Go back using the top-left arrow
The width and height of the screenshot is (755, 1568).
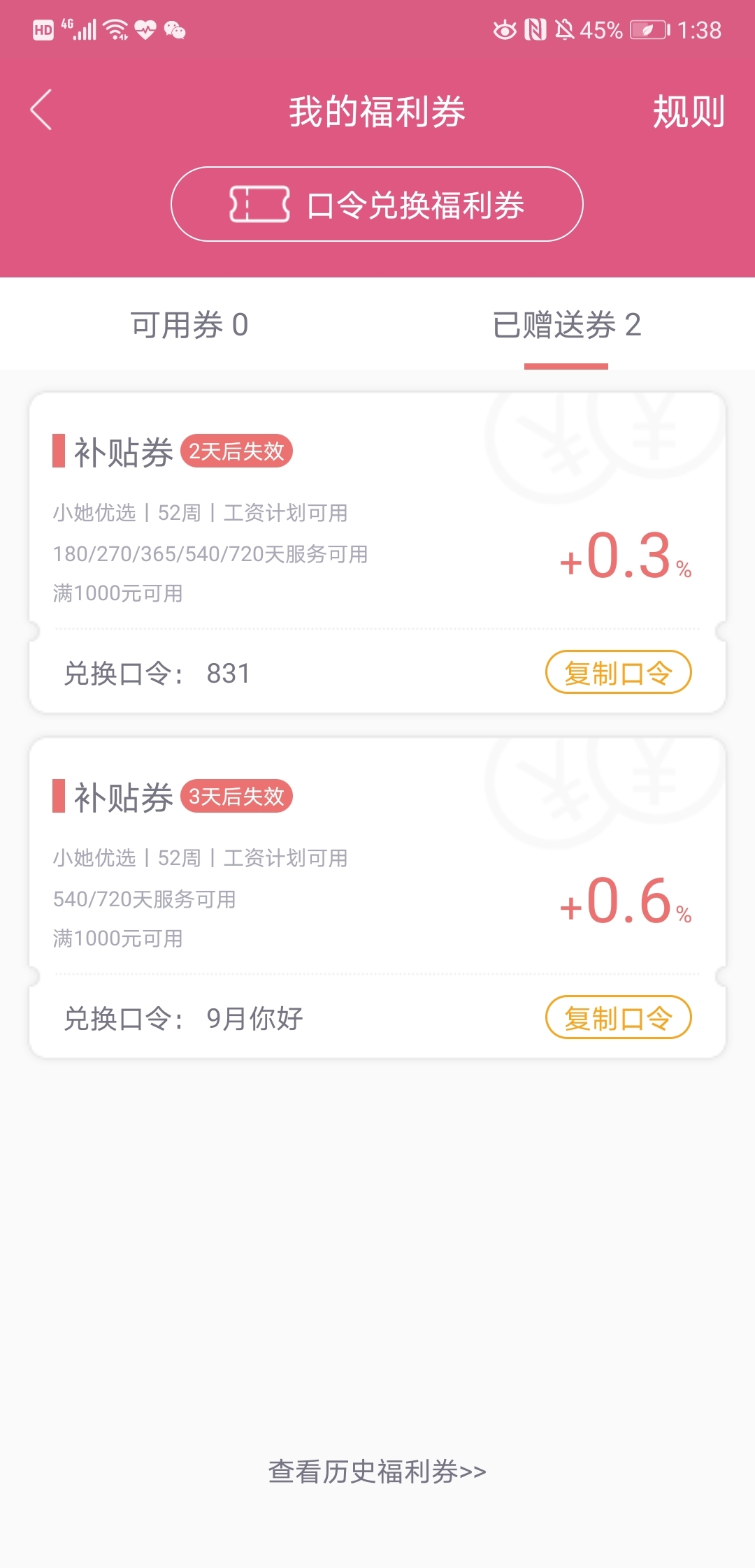pos(41,110)
